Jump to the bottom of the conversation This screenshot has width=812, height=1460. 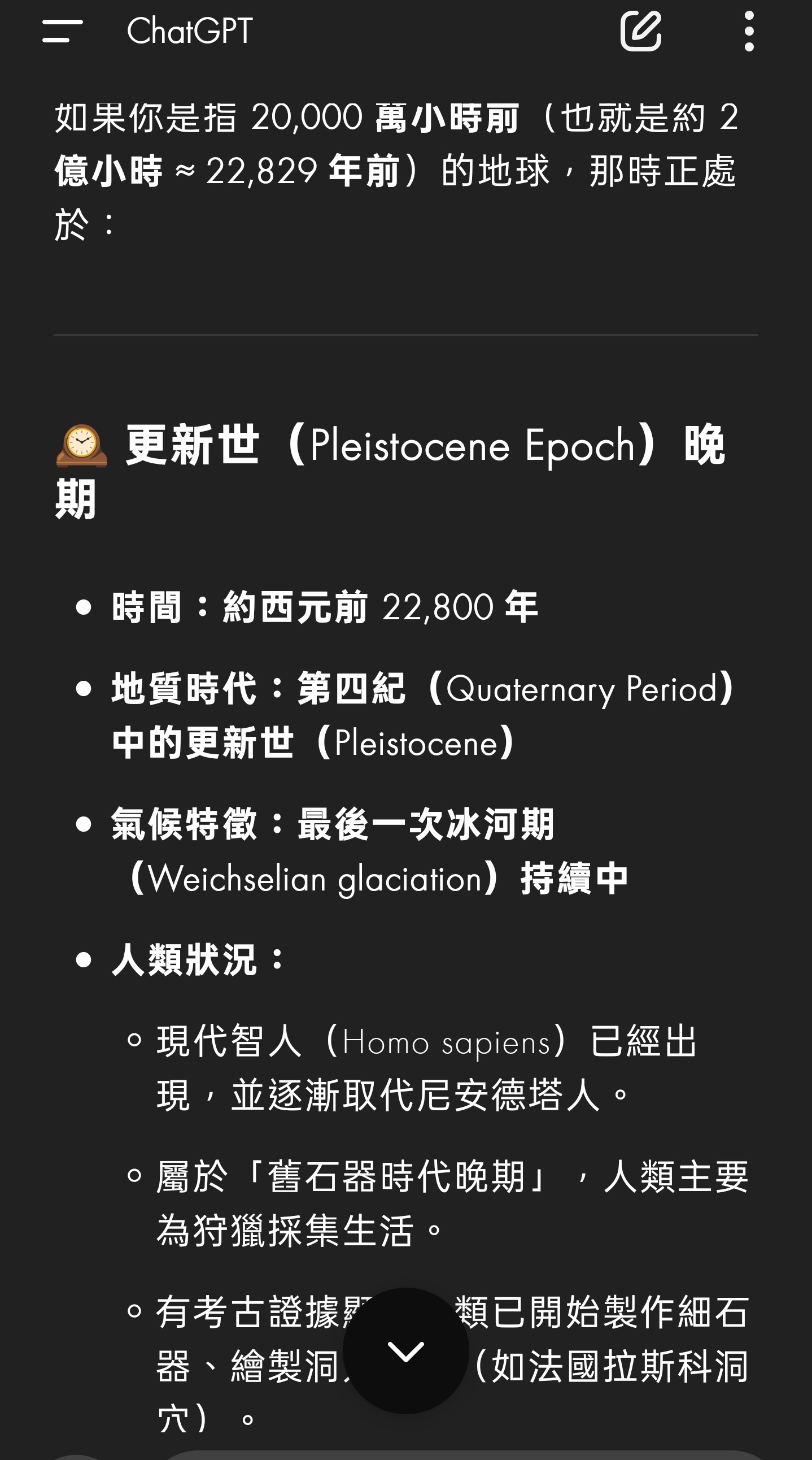click(x=405, y=1350)
